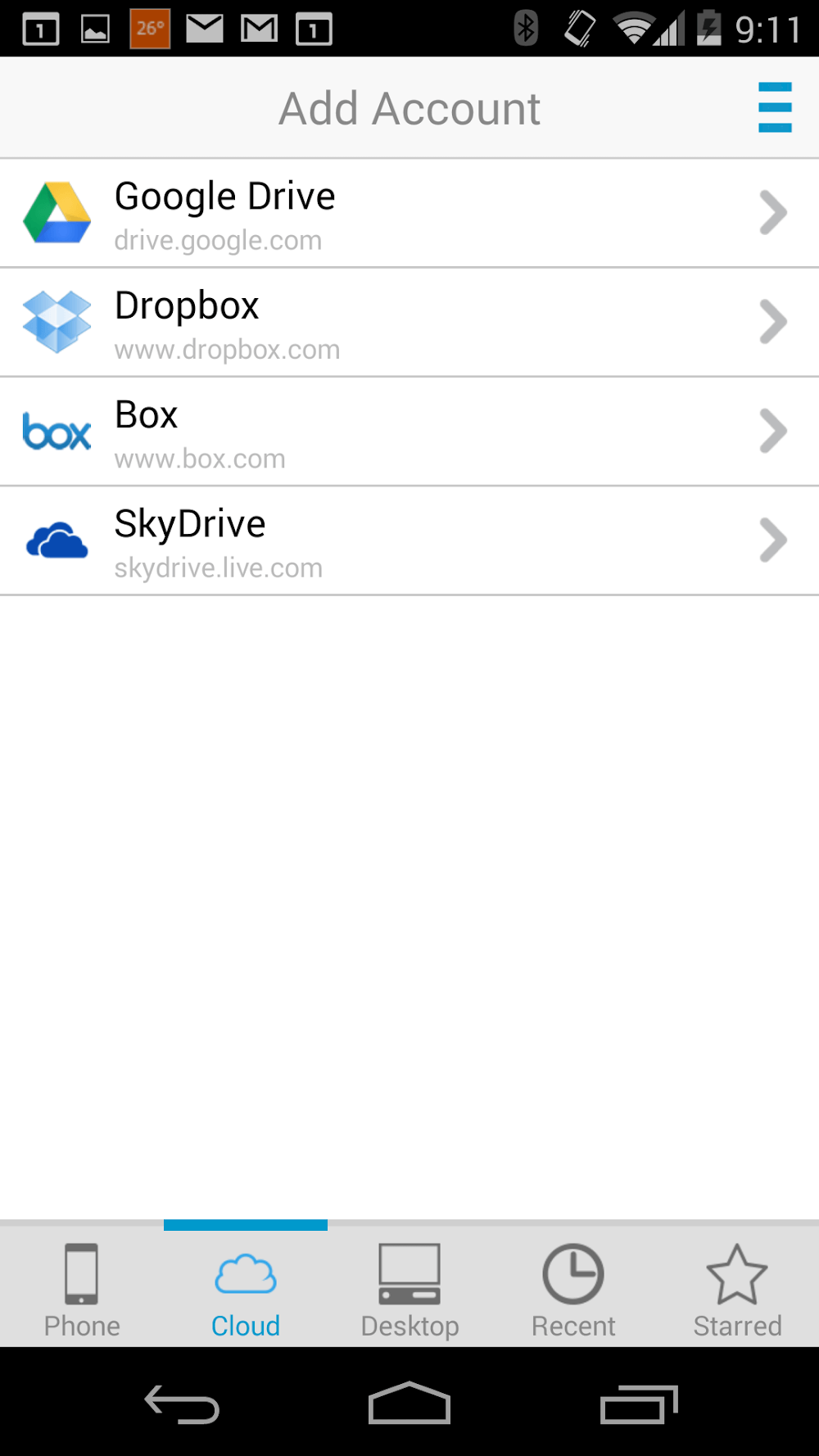Open the hamburger menu icon
This screenshot has height=1456, width=819.
(774, 107)
